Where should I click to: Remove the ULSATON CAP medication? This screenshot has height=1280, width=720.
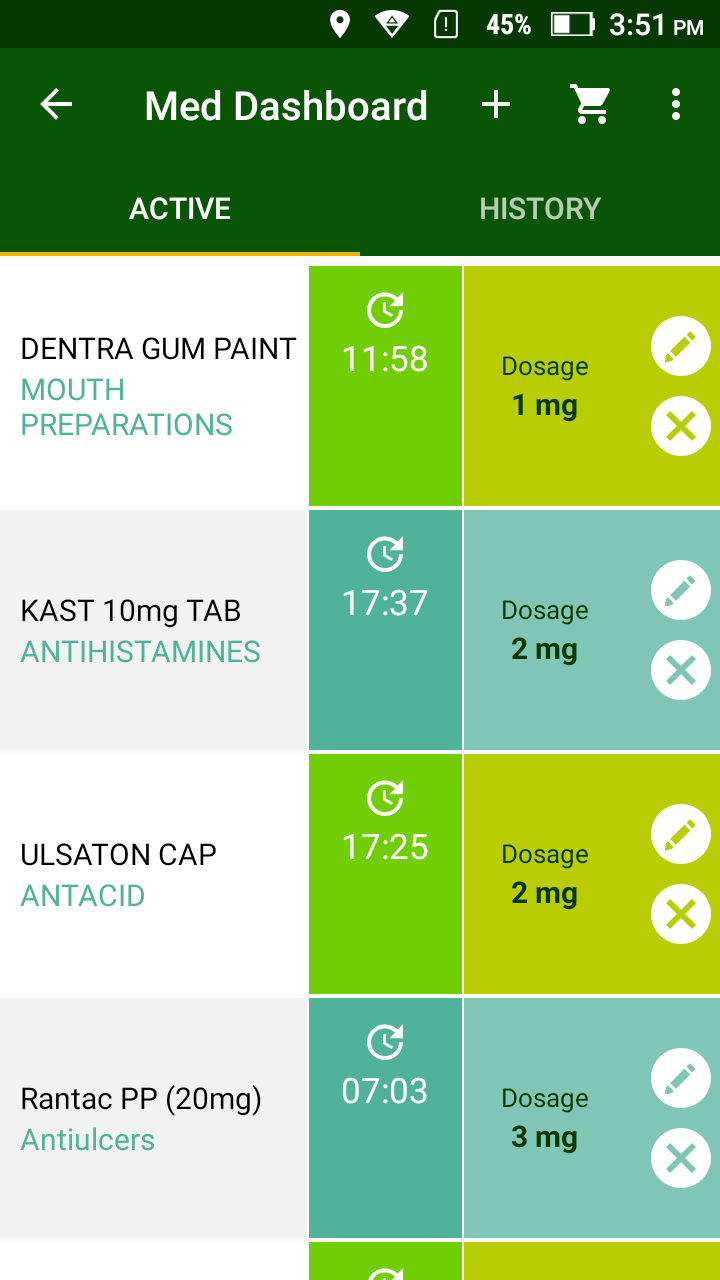click(x=681, y=914)
